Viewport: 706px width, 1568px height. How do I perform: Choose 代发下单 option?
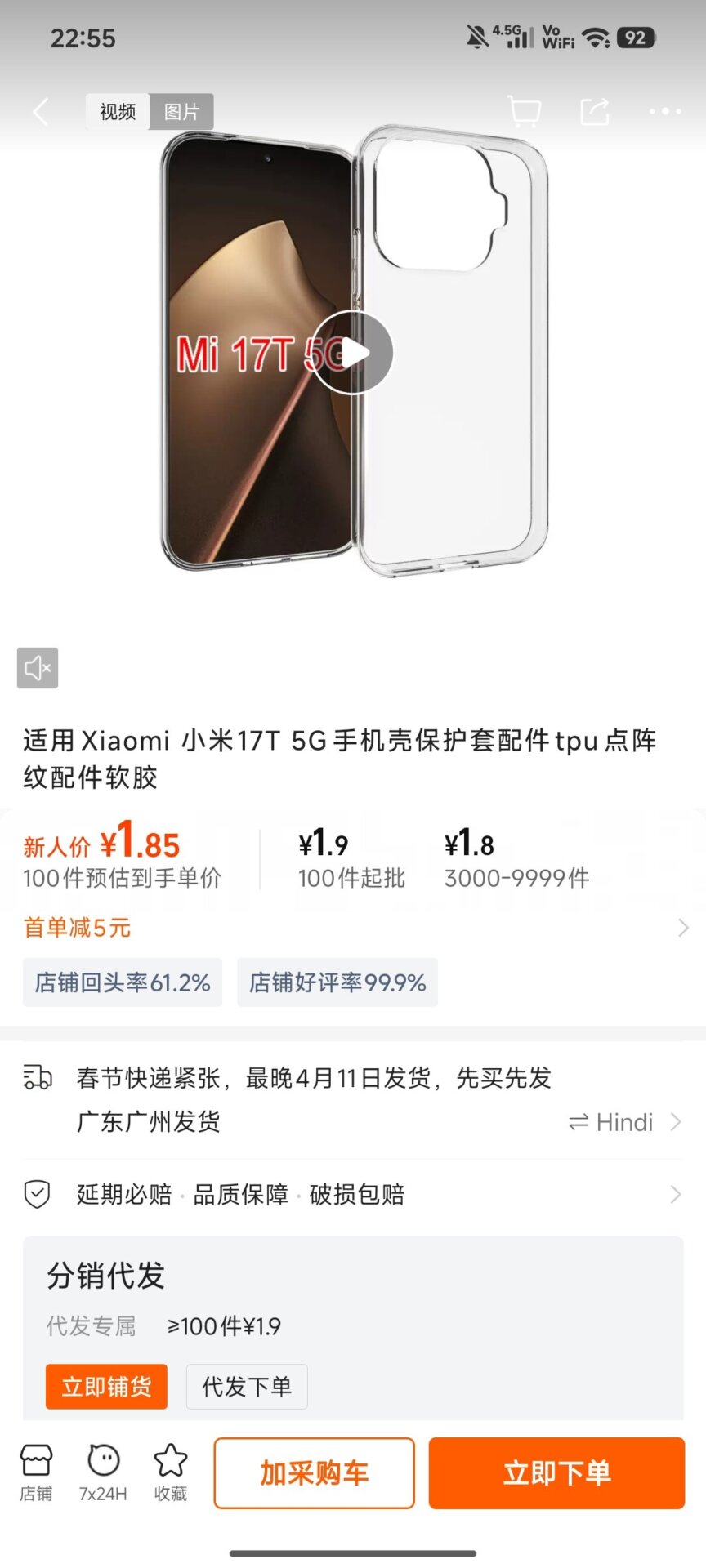point(247,1387)
